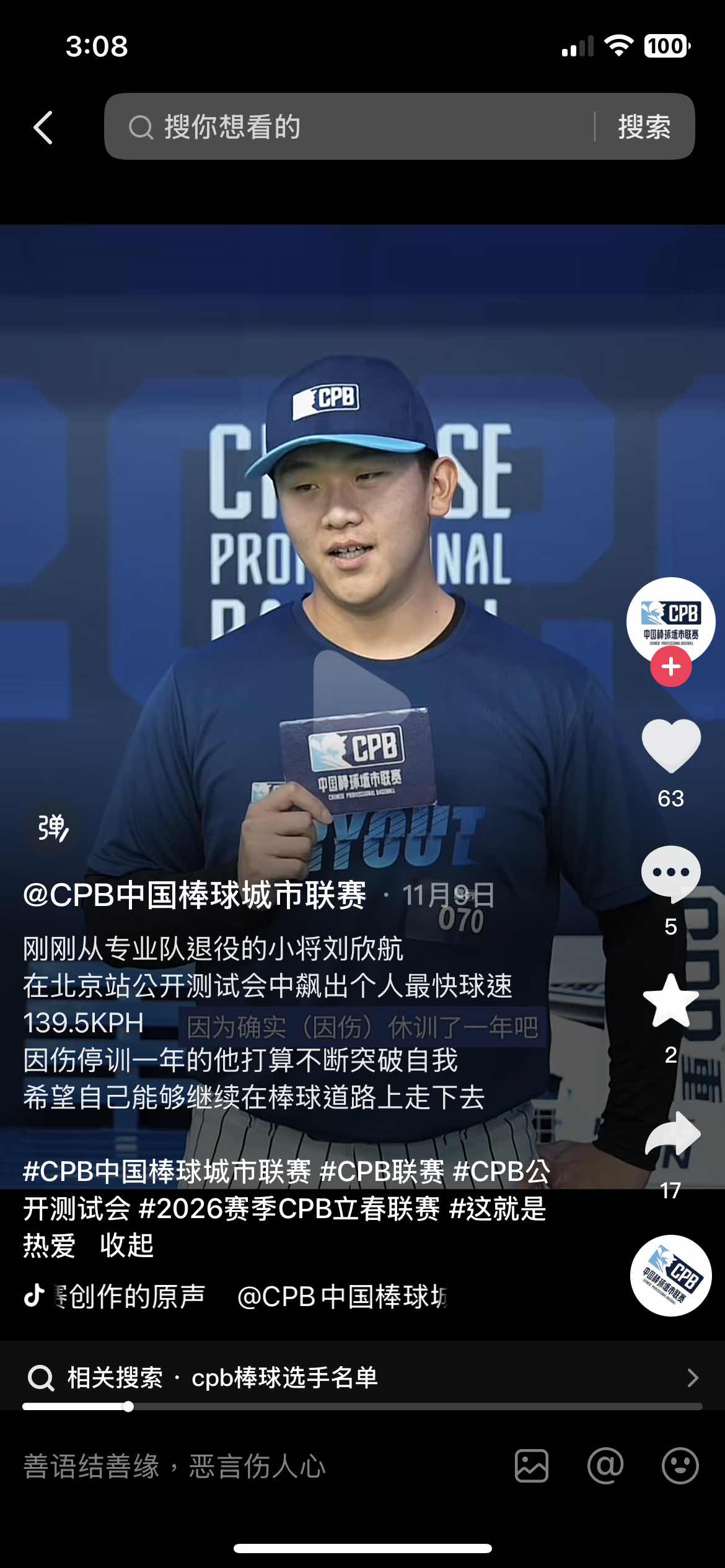Open the spinning sound disc
Viewport: 725px width, 1568px height.
click(x=670, y=1275)
